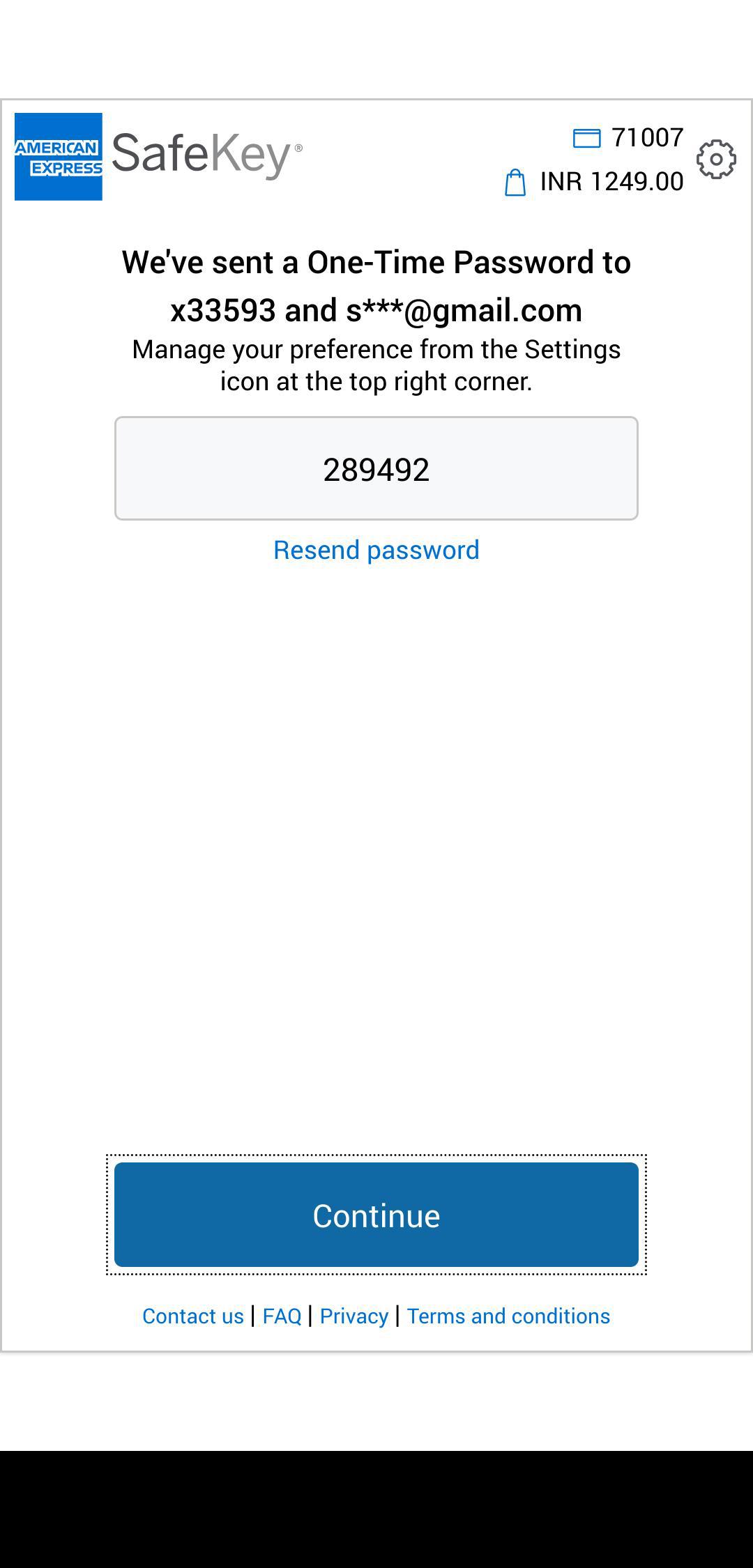The width and height of the screenshot is (753, 1568).
Task: Tap Resend password link
Action: tap(376, 550)
